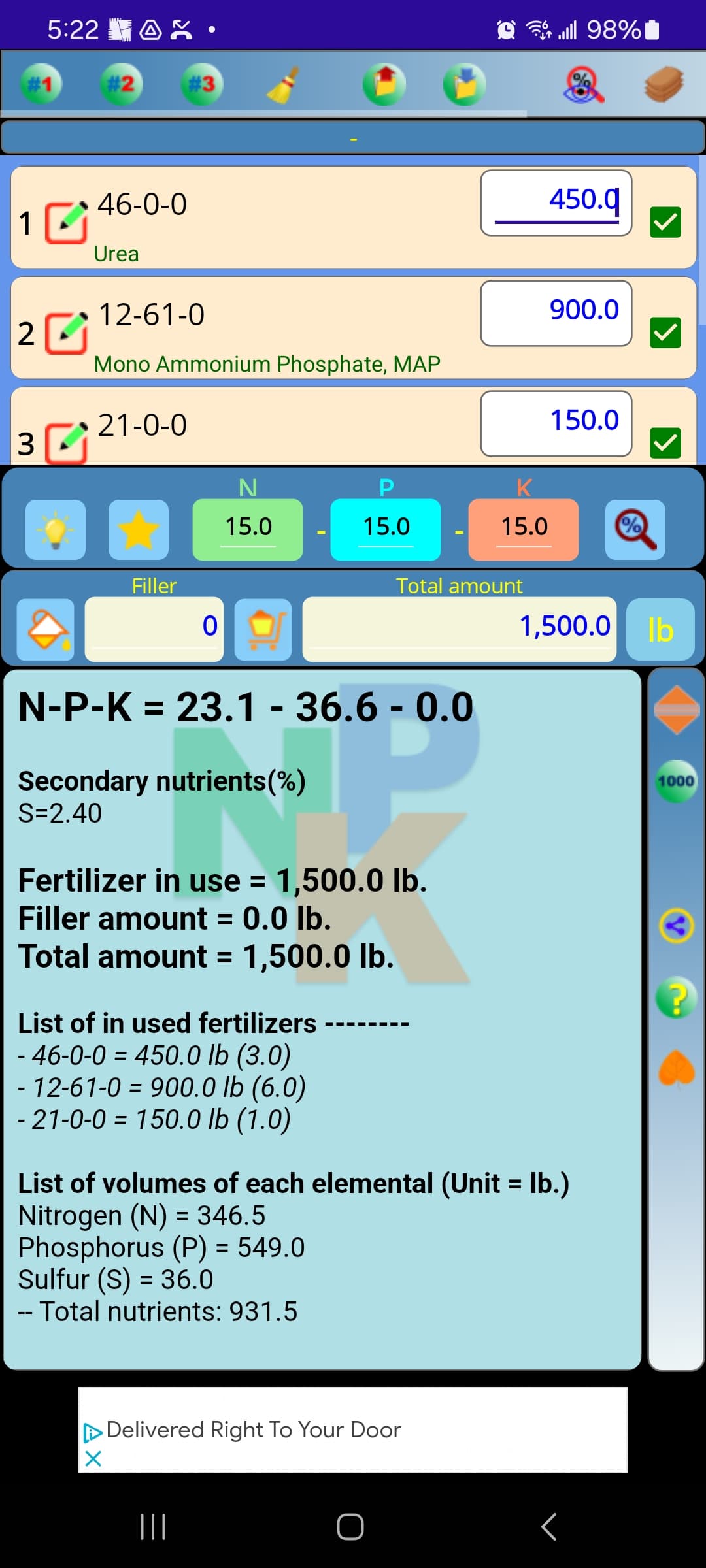Tap the Total amount field showing 1,500.0
Screen dimensions: 706x1568
click(x=460, y=629)
